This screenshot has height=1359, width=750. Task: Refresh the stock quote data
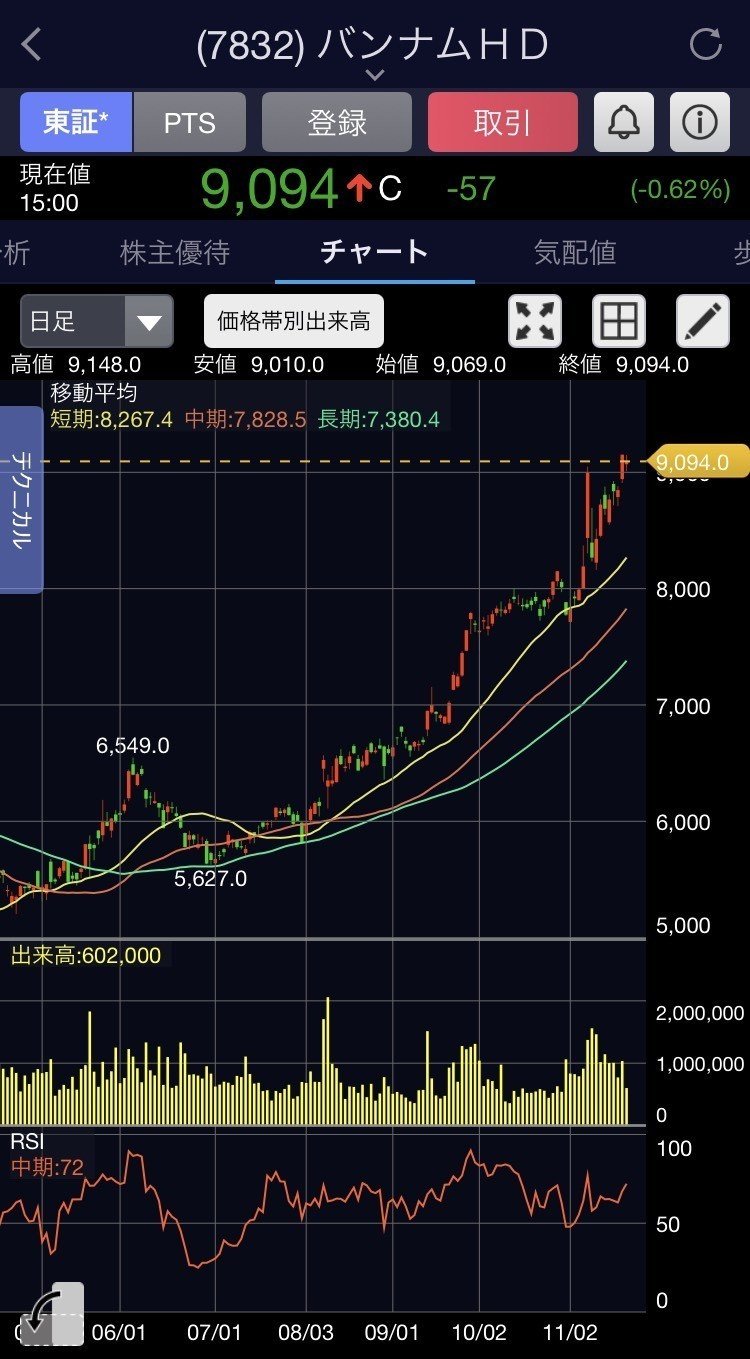click(705, 45)
